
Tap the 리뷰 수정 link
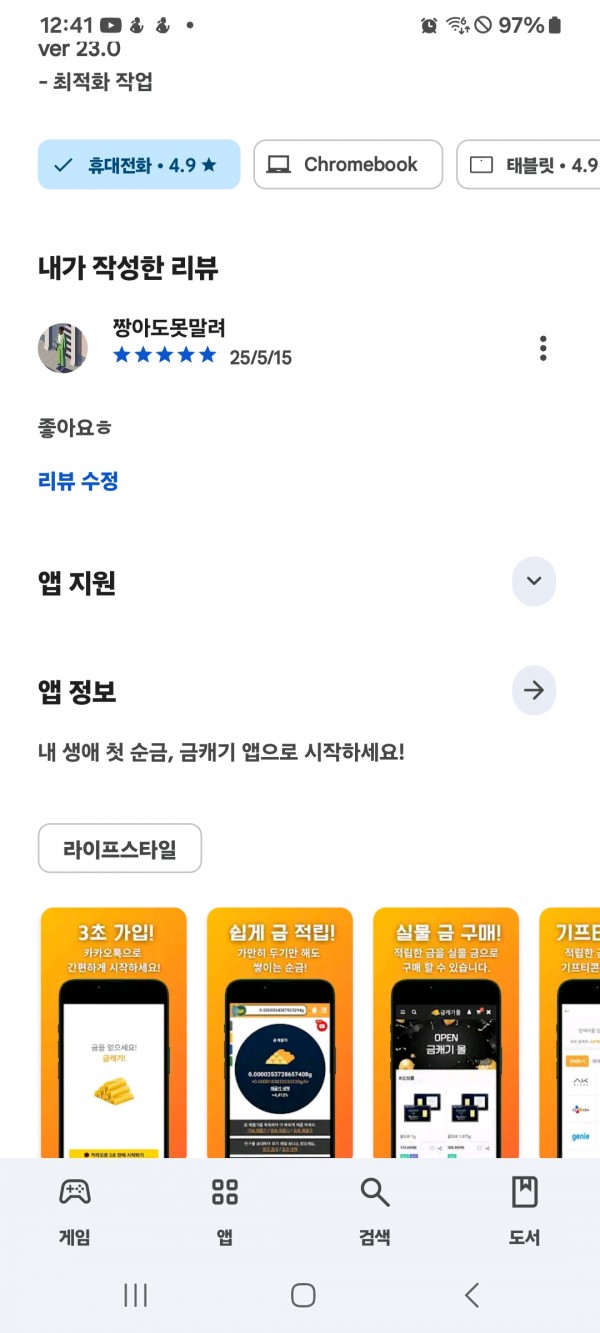pos(78,481)
